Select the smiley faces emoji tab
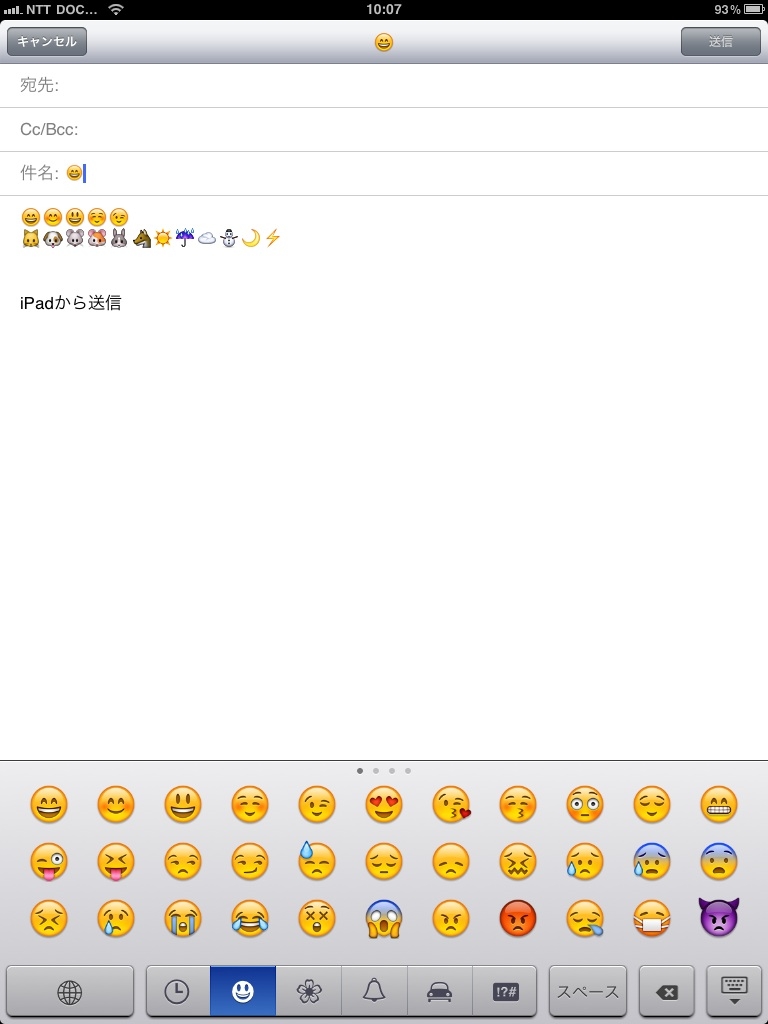The image size is (768, 1024). pos(242,991)
